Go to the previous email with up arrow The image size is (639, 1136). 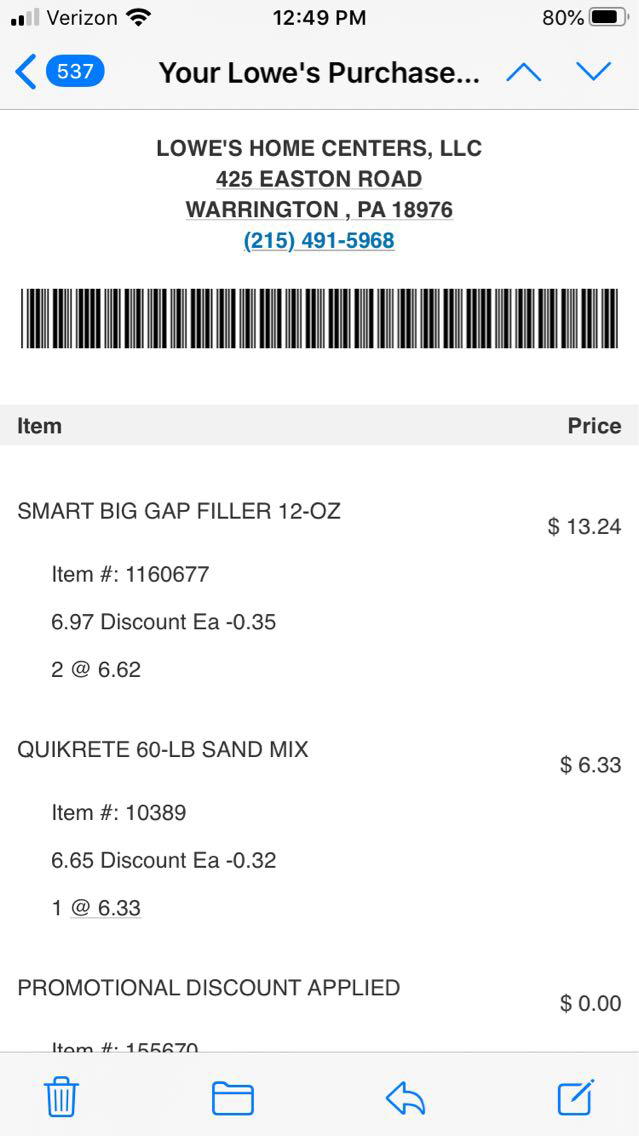coord(523,72)
